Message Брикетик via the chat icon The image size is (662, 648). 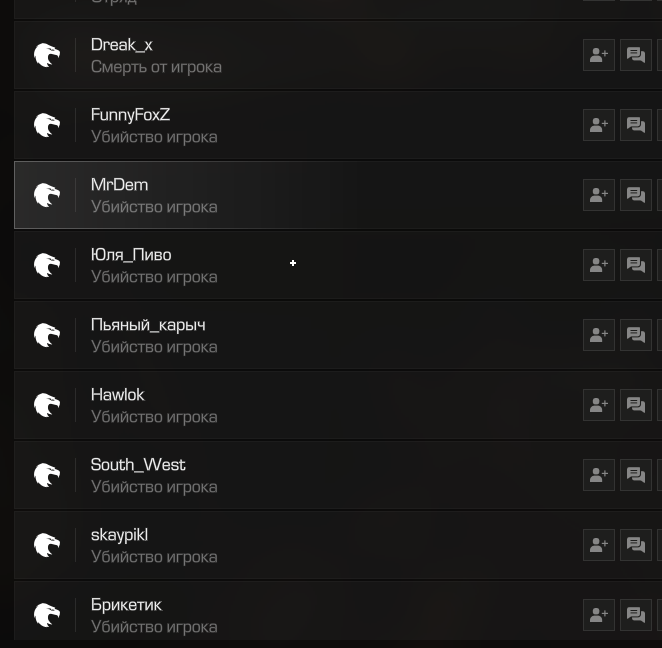pyautogui.click(x=635, y=615)
